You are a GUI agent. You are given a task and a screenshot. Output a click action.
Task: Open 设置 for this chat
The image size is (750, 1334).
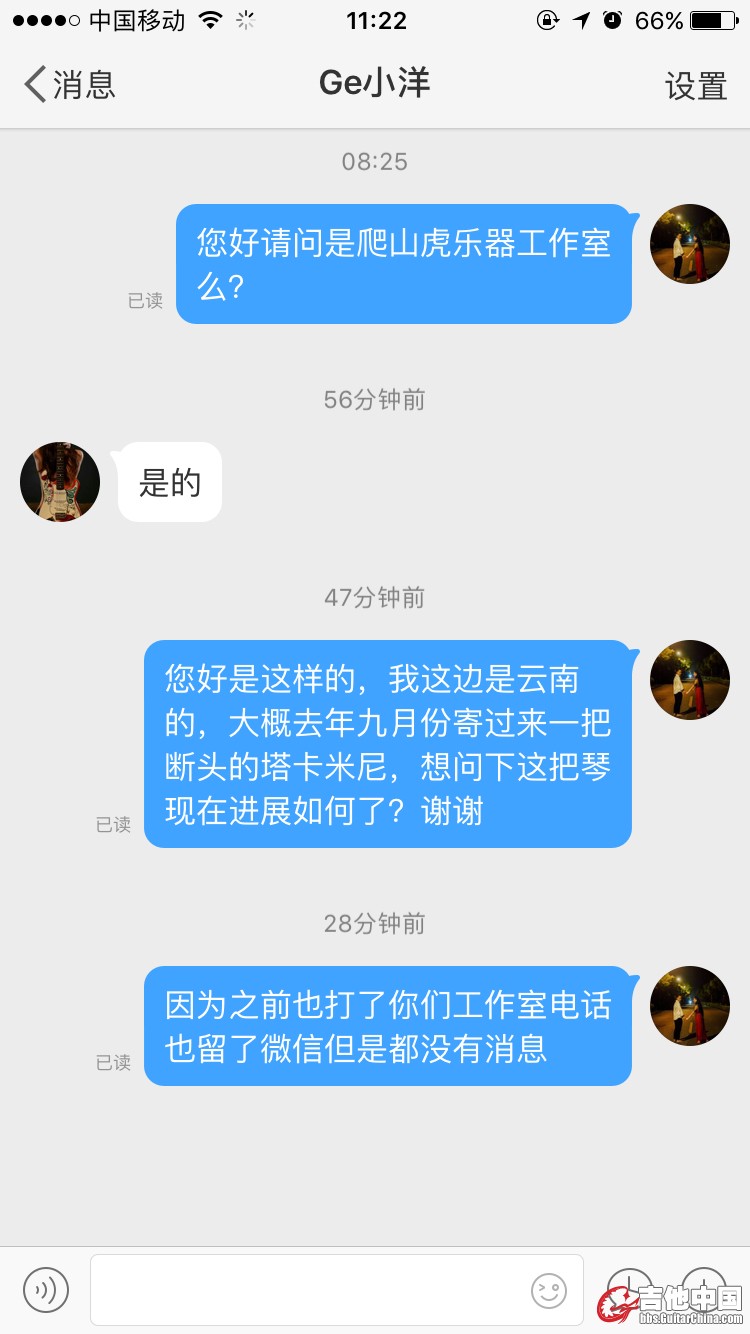[696, 86]
